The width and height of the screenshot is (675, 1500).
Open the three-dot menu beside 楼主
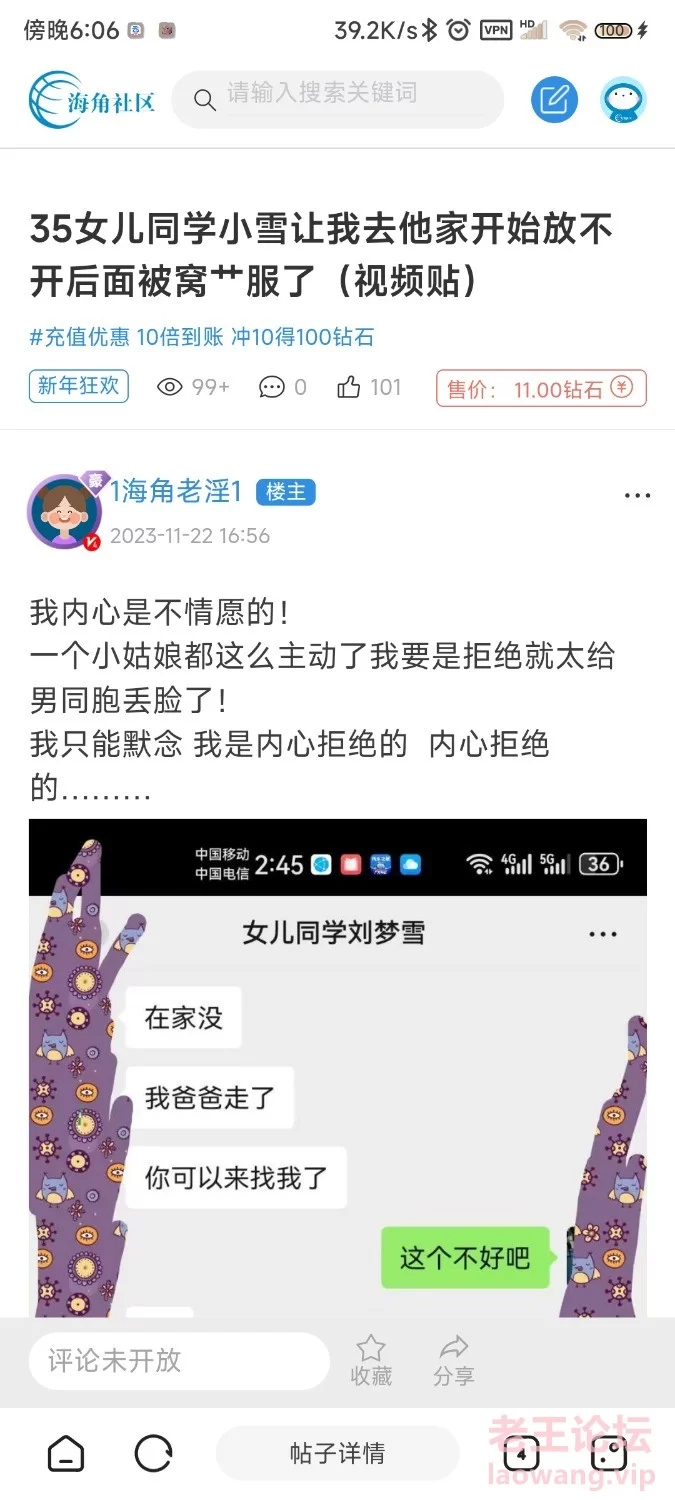[637, 496]
